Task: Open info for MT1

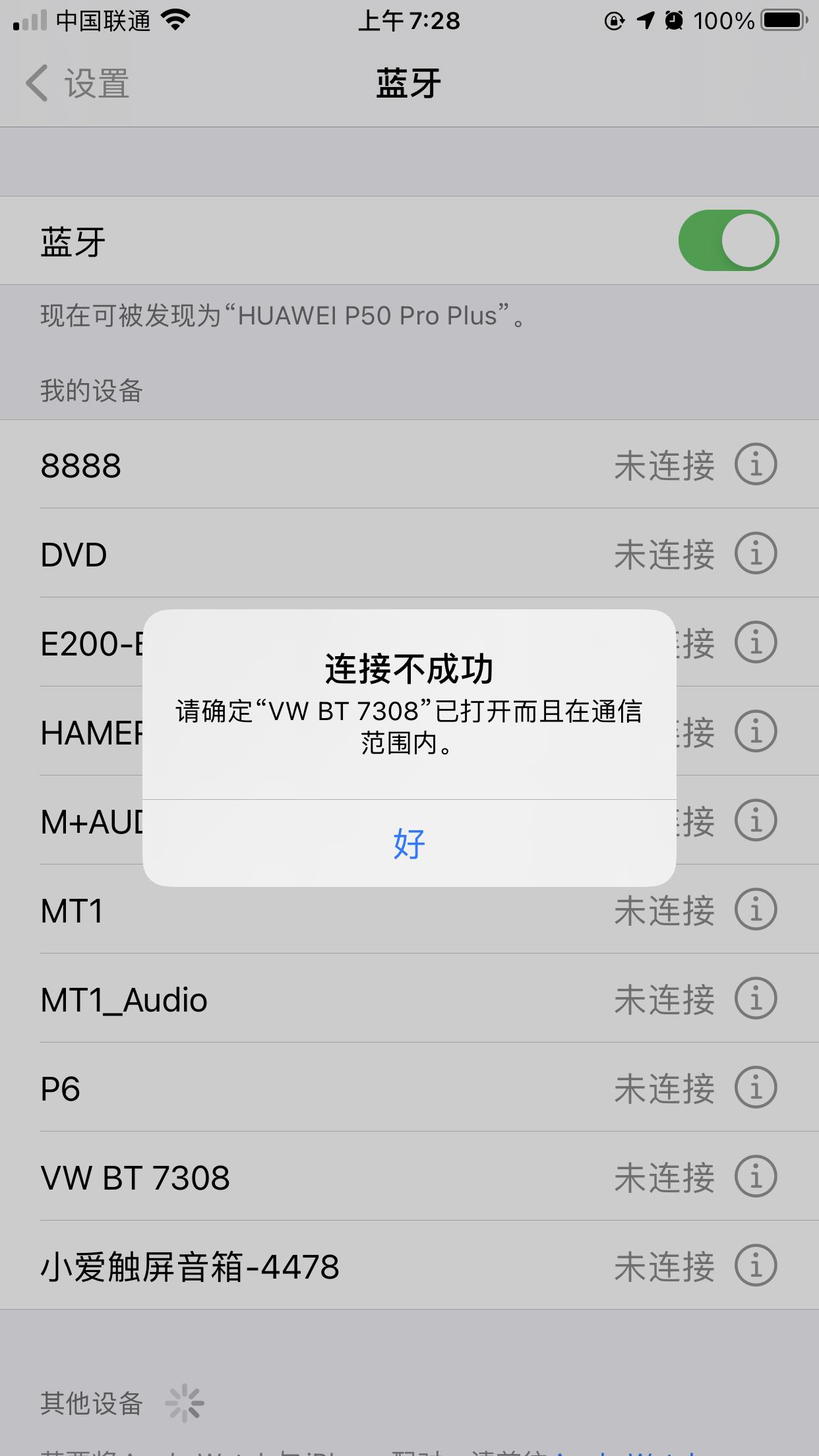Action: pos(756,910)
